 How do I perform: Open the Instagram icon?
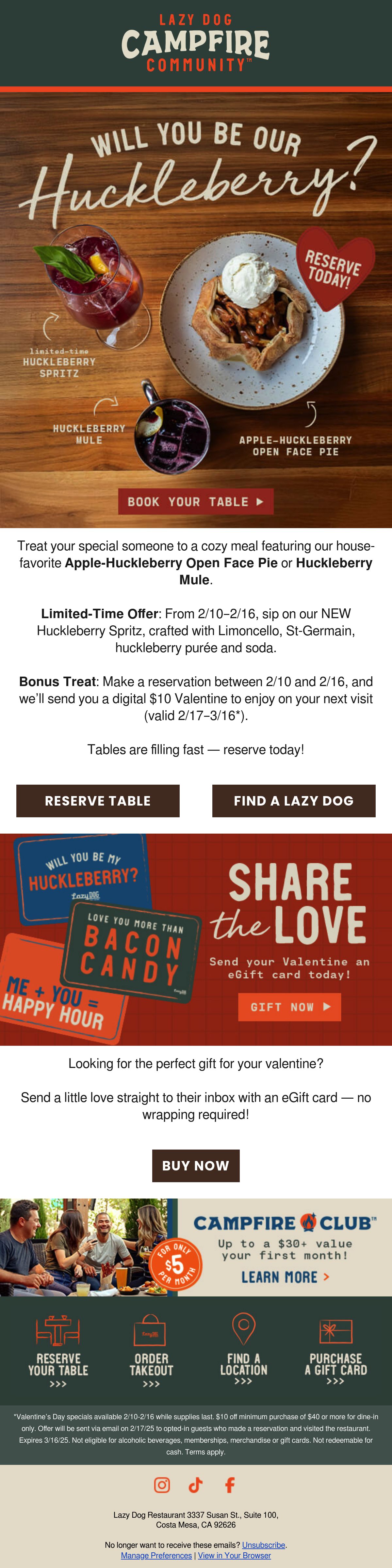(162, 1485)
